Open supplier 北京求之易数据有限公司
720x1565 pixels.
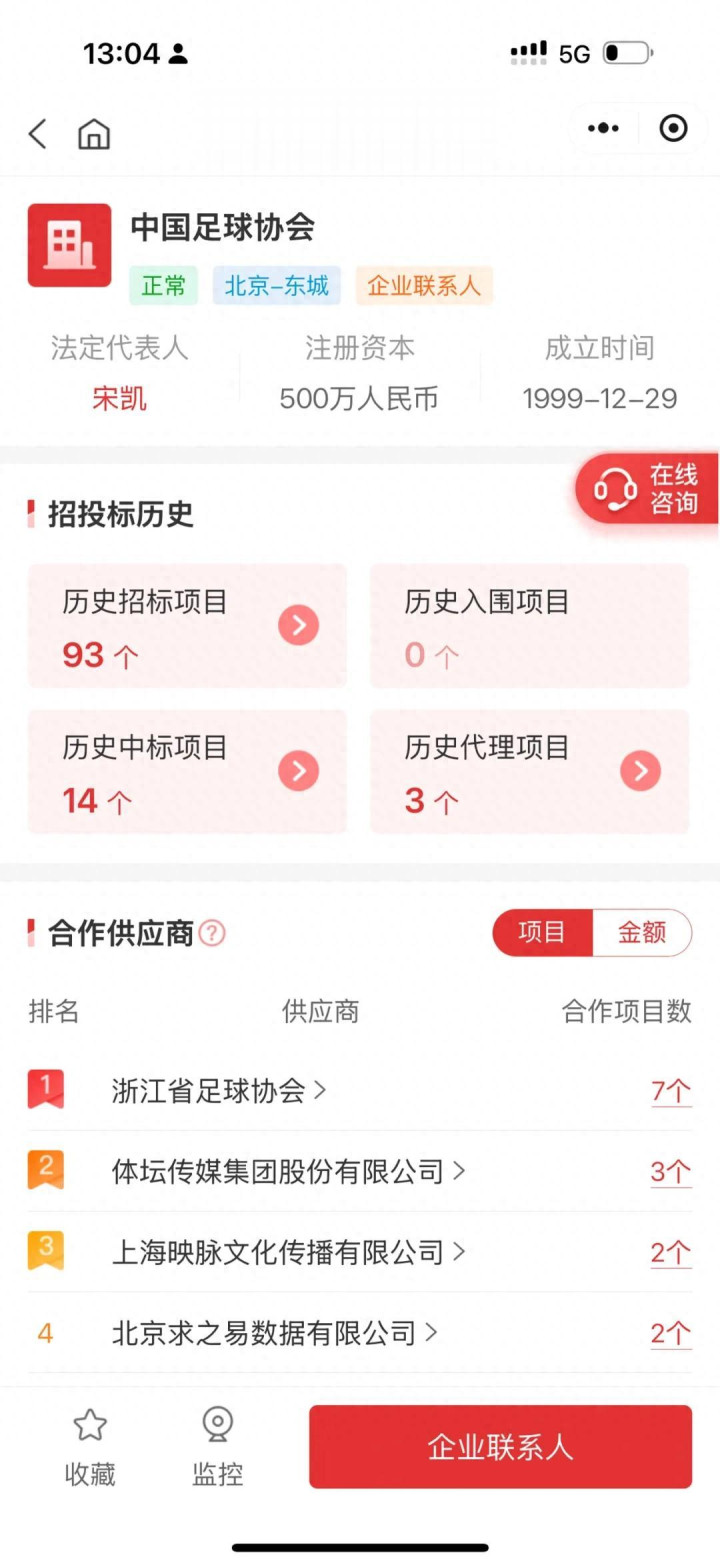point(275,1332)
